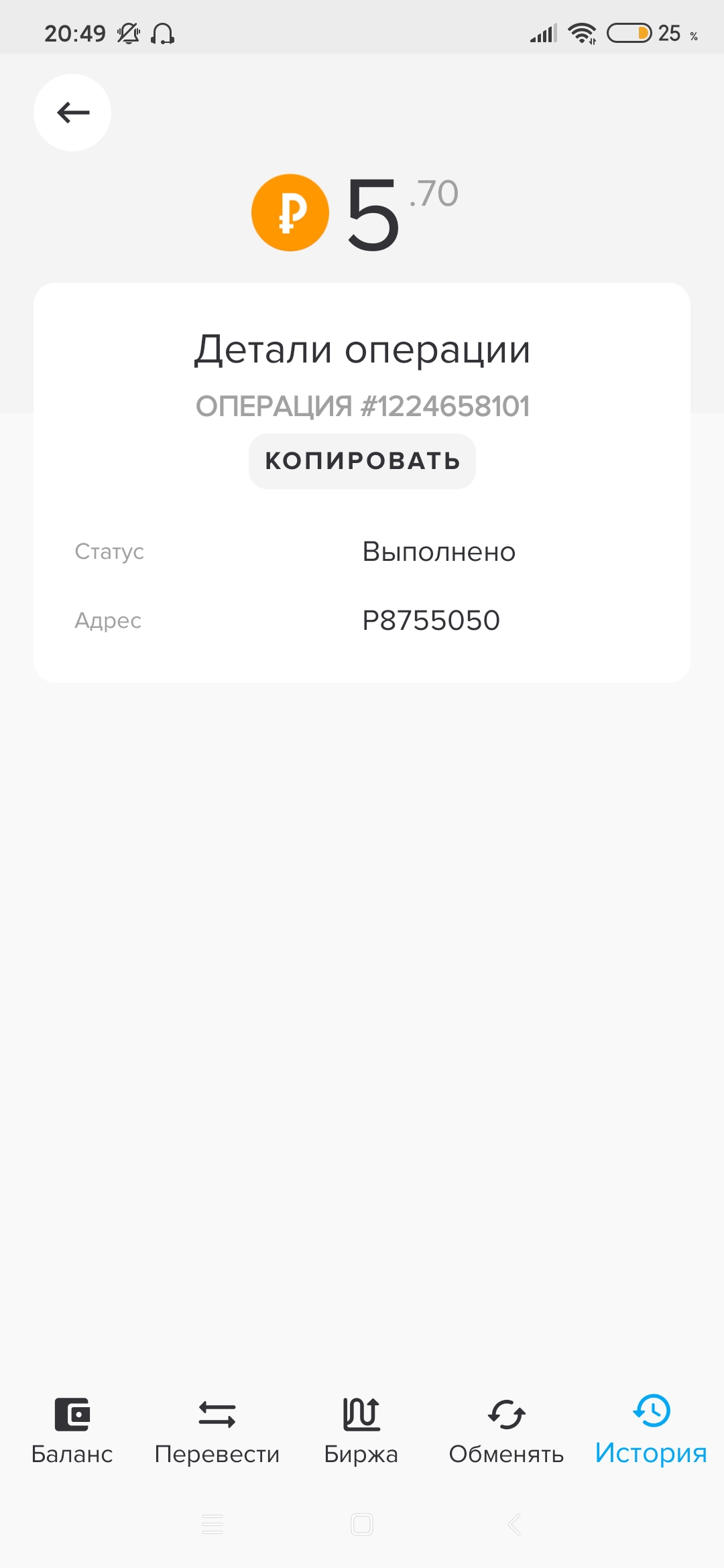Image resolution: width=724 pixels, height=1568 pixels.
Task: Tap the system home button
Action: coord(362,1524)
